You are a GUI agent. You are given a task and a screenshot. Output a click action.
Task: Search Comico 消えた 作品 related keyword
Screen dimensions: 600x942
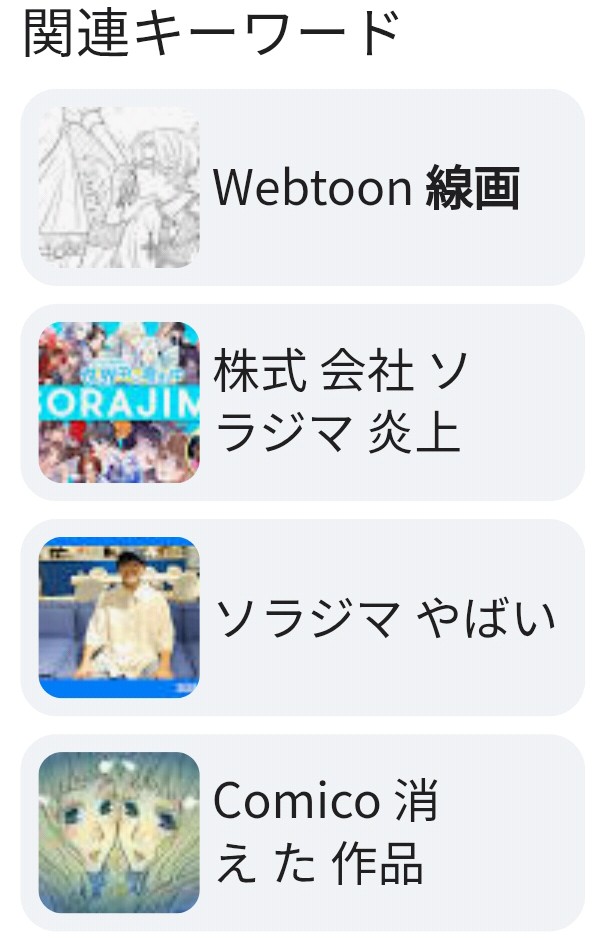coord(302,833)
